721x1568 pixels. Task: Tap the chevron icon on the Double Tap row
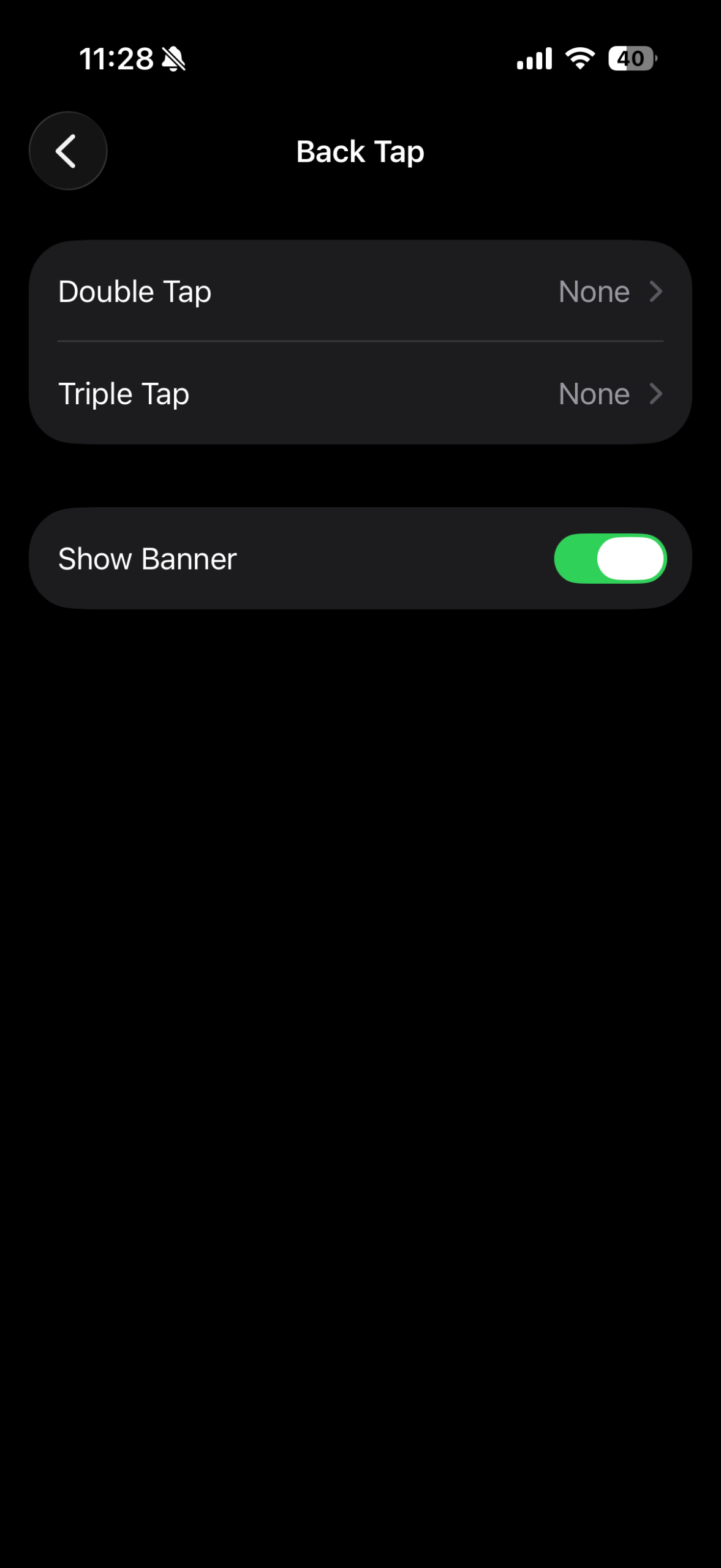point(655,292)
